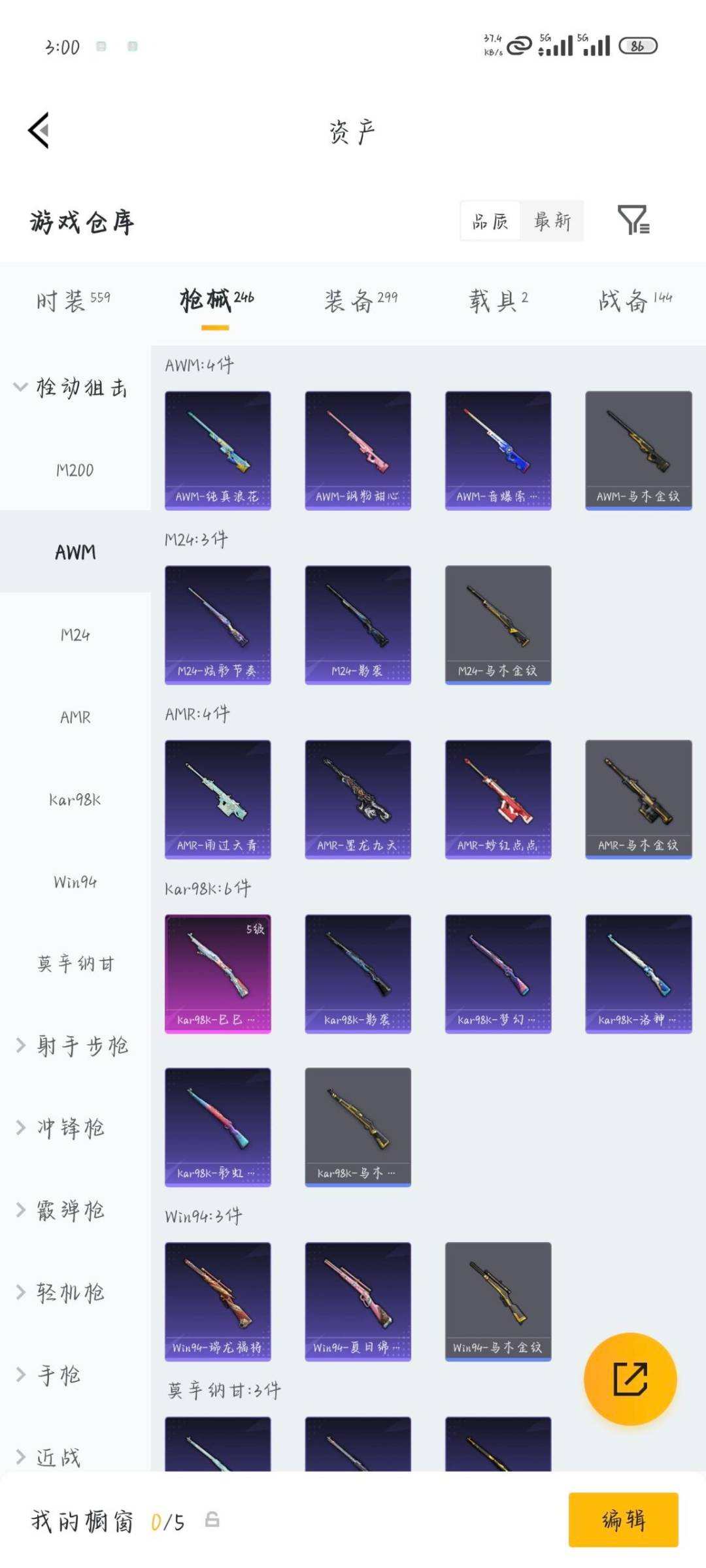The height and width of the screenshot is (1568, 706).
Task: Select M24 in the sidebar list
Action: (x=74, y=634)
